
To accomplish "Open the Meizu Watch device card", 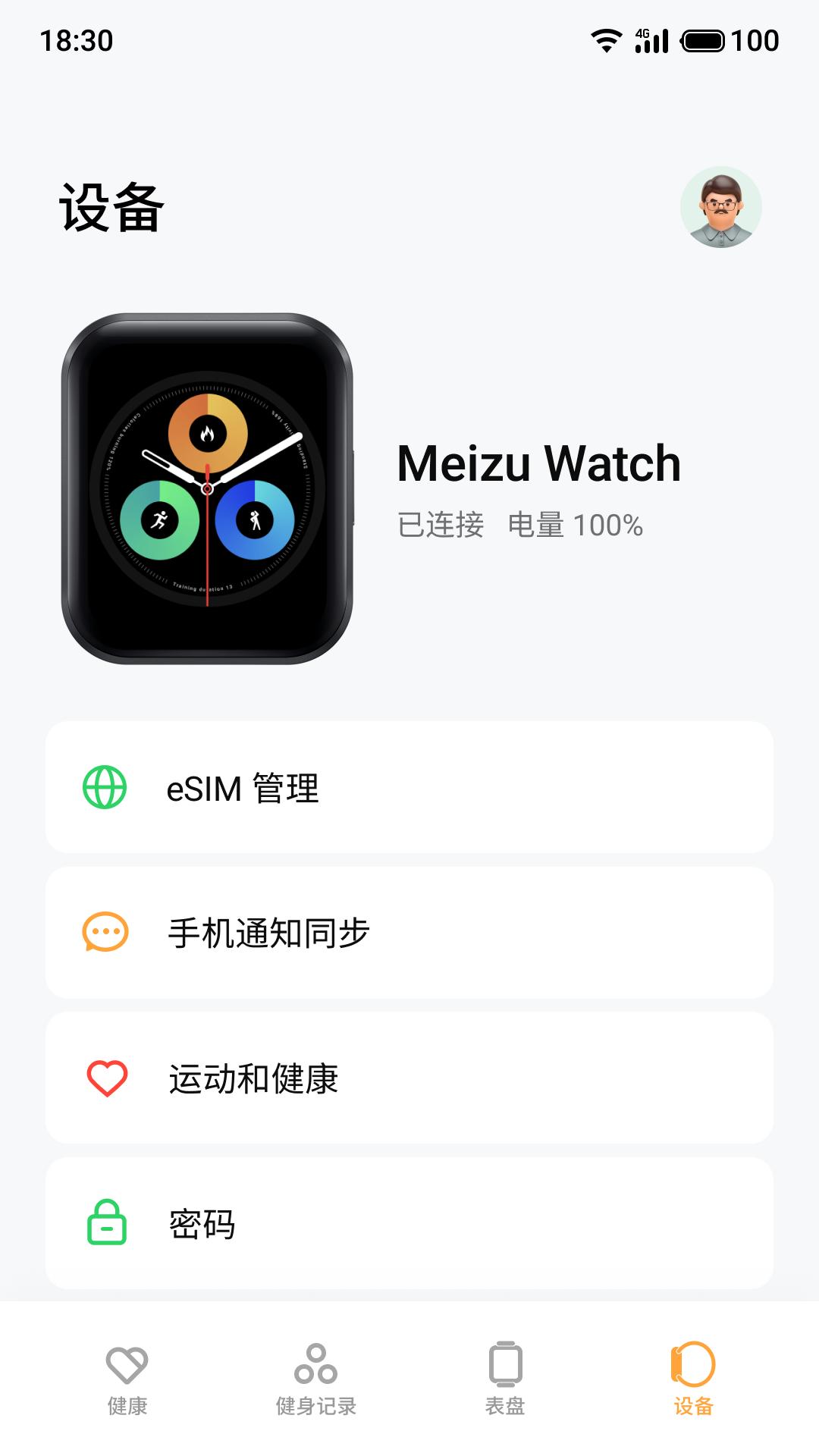I will tap(409, 488).
